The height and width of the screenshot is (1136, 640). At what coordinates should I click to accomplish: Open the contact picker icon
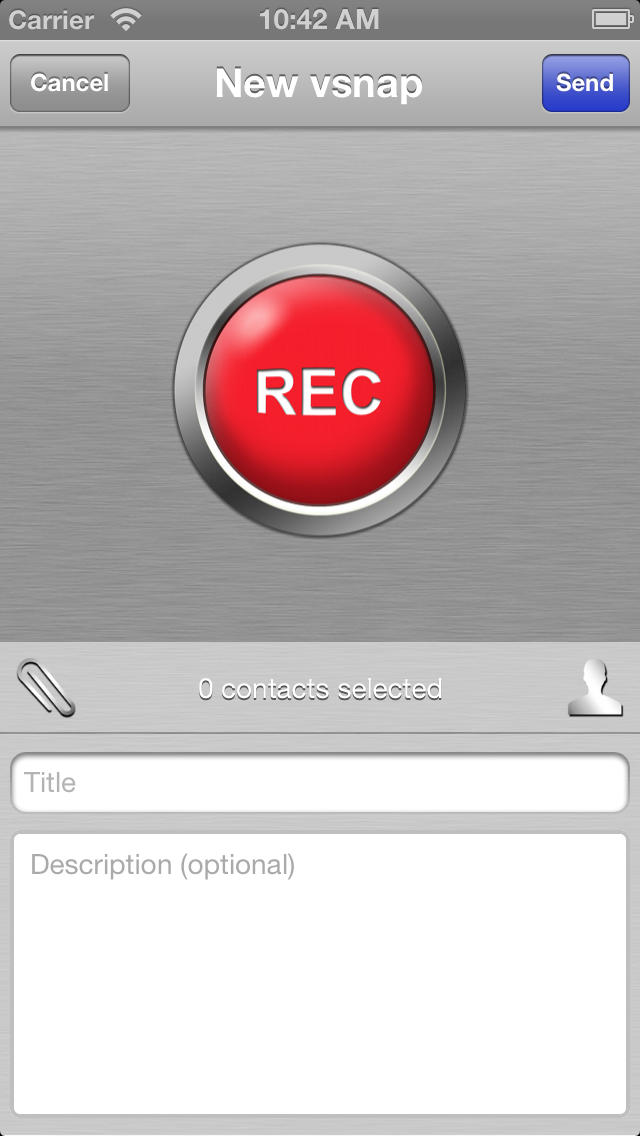pos(594,688)
